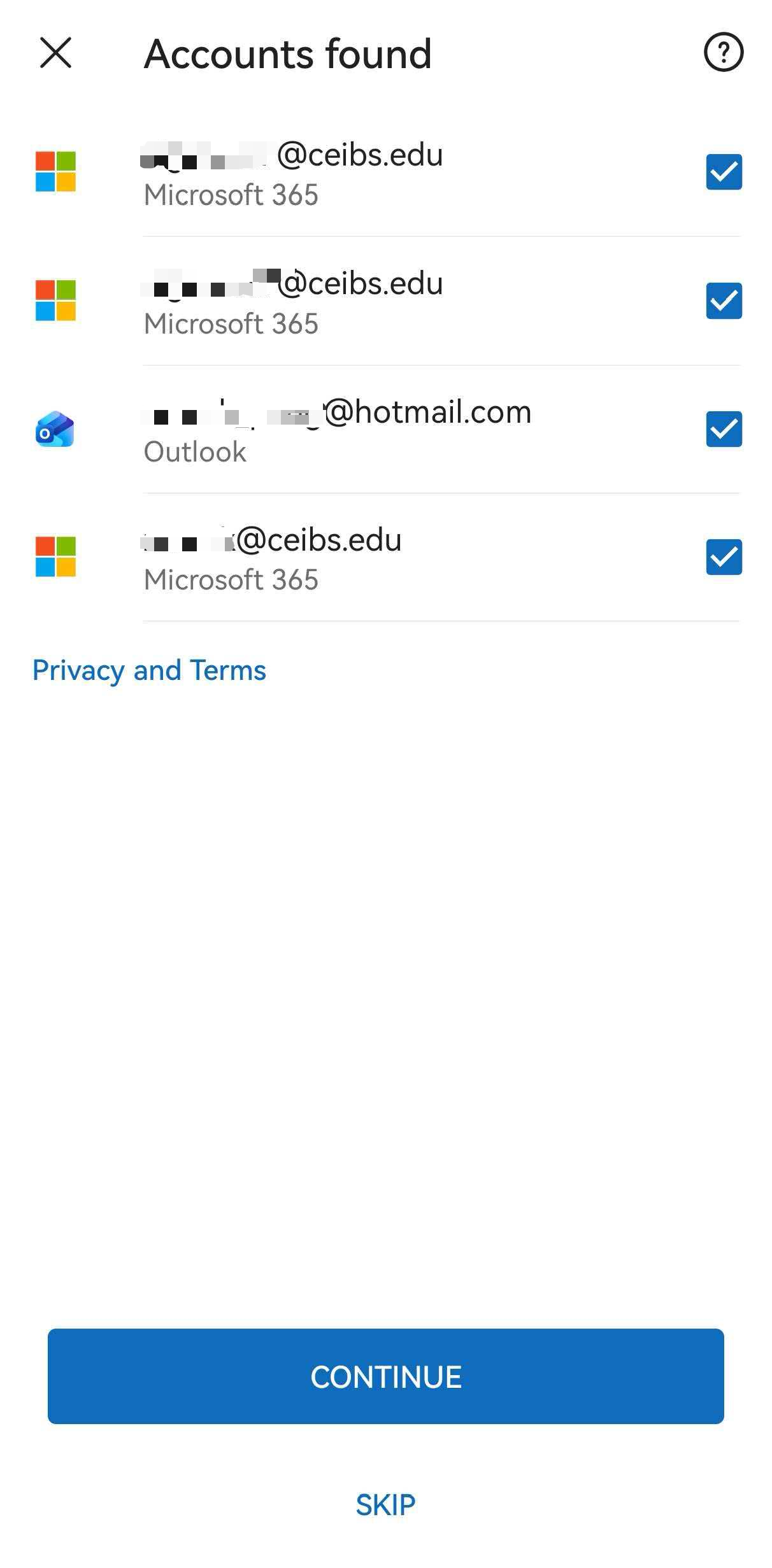Uncheck the hotmail.com Outlook account checkbox
This screenshot has height=1568, width=772.
point(724,429)
